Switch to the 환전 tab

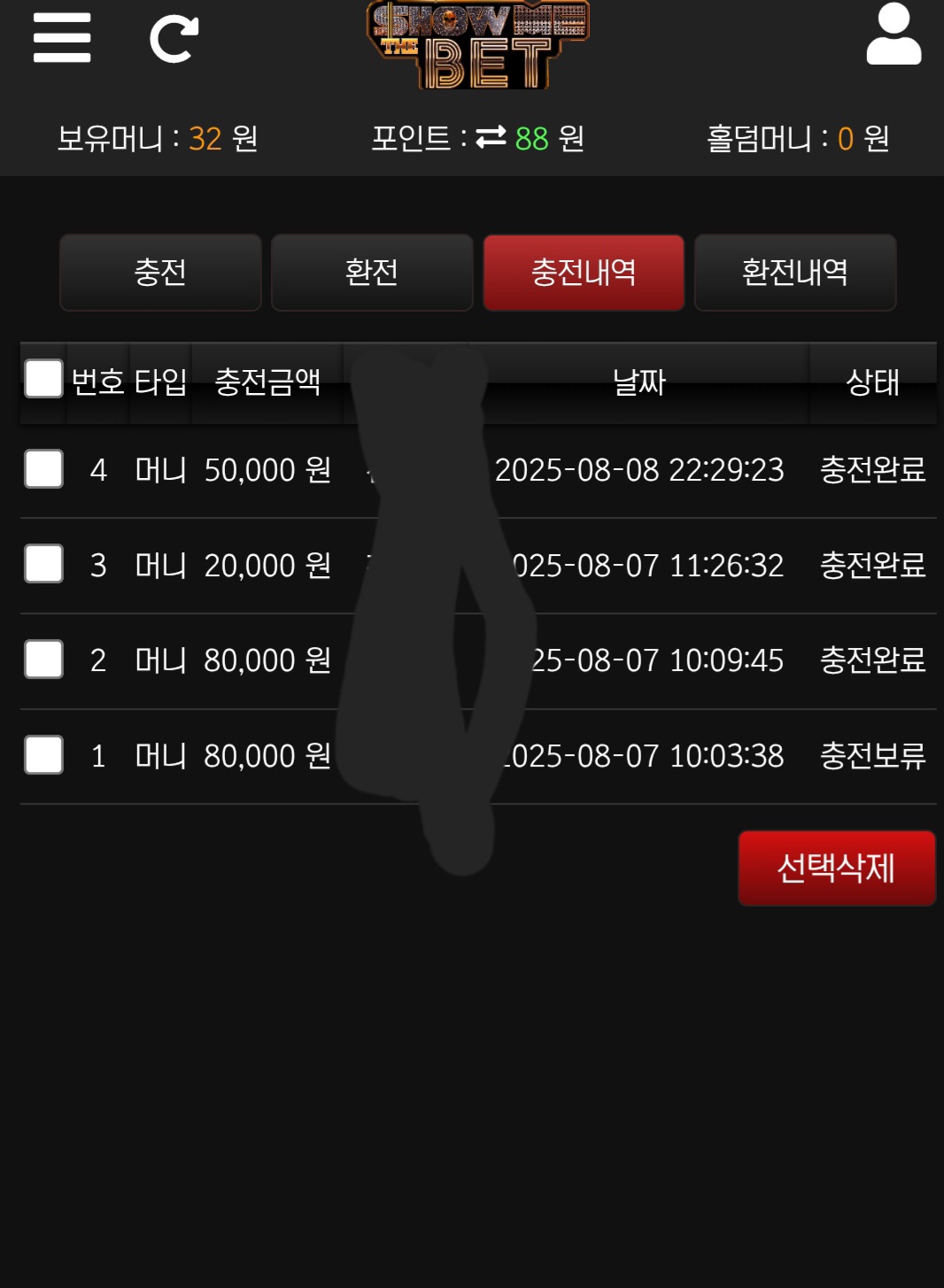(372, 273)
